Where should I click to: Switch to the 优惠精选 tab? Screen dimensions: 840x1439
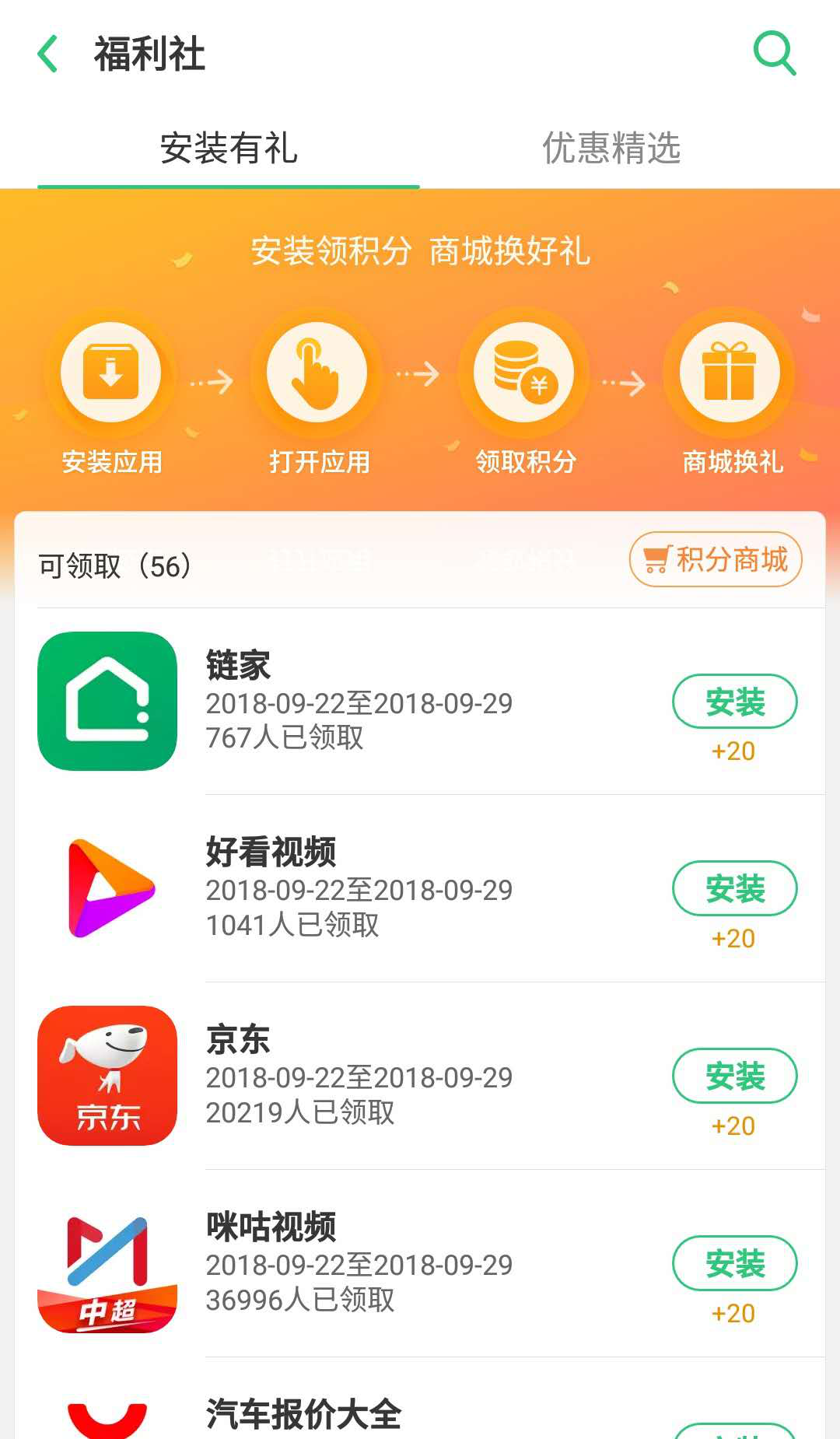pos(611,148)
